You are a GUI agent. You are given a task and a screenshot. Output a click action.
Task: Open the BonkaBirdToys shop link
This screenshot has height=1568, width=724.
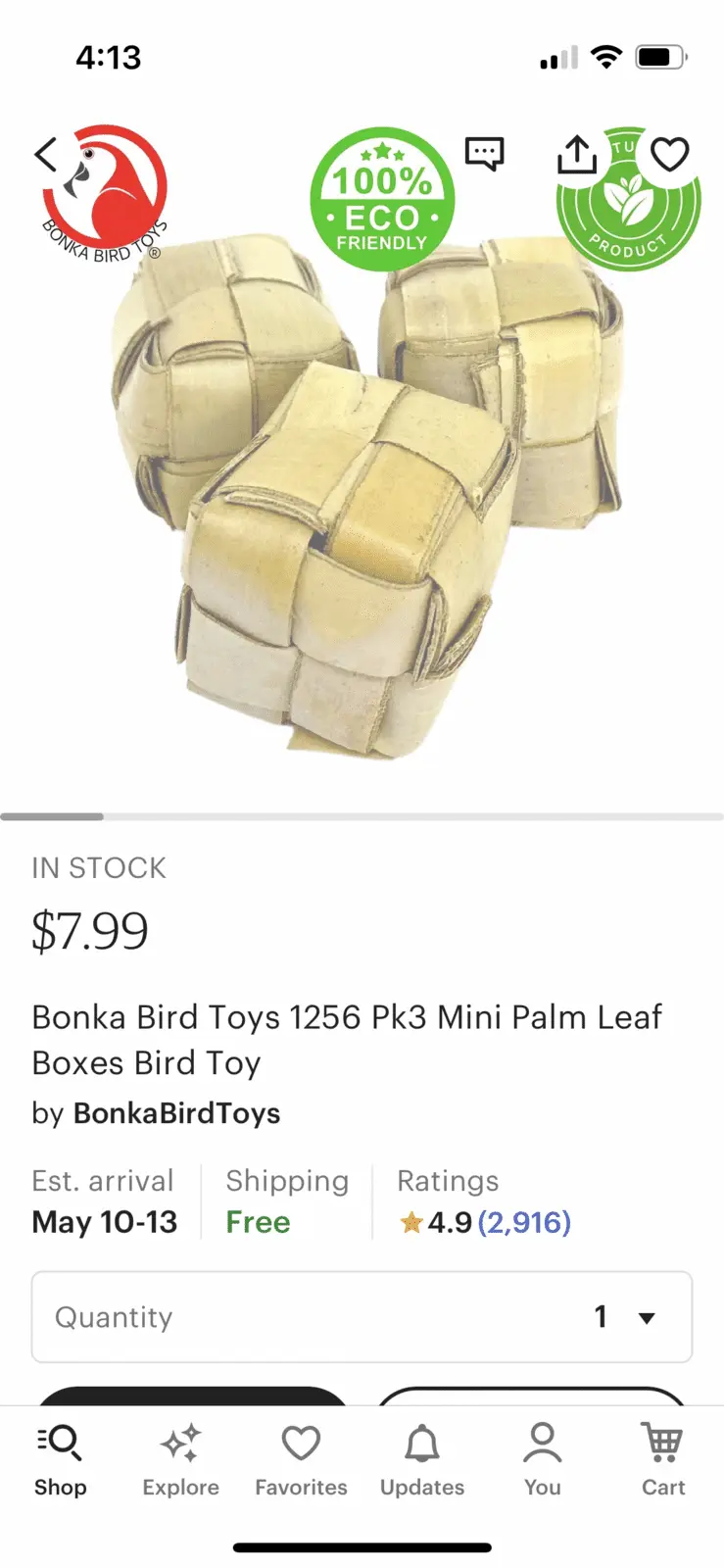click(176, 1113)
